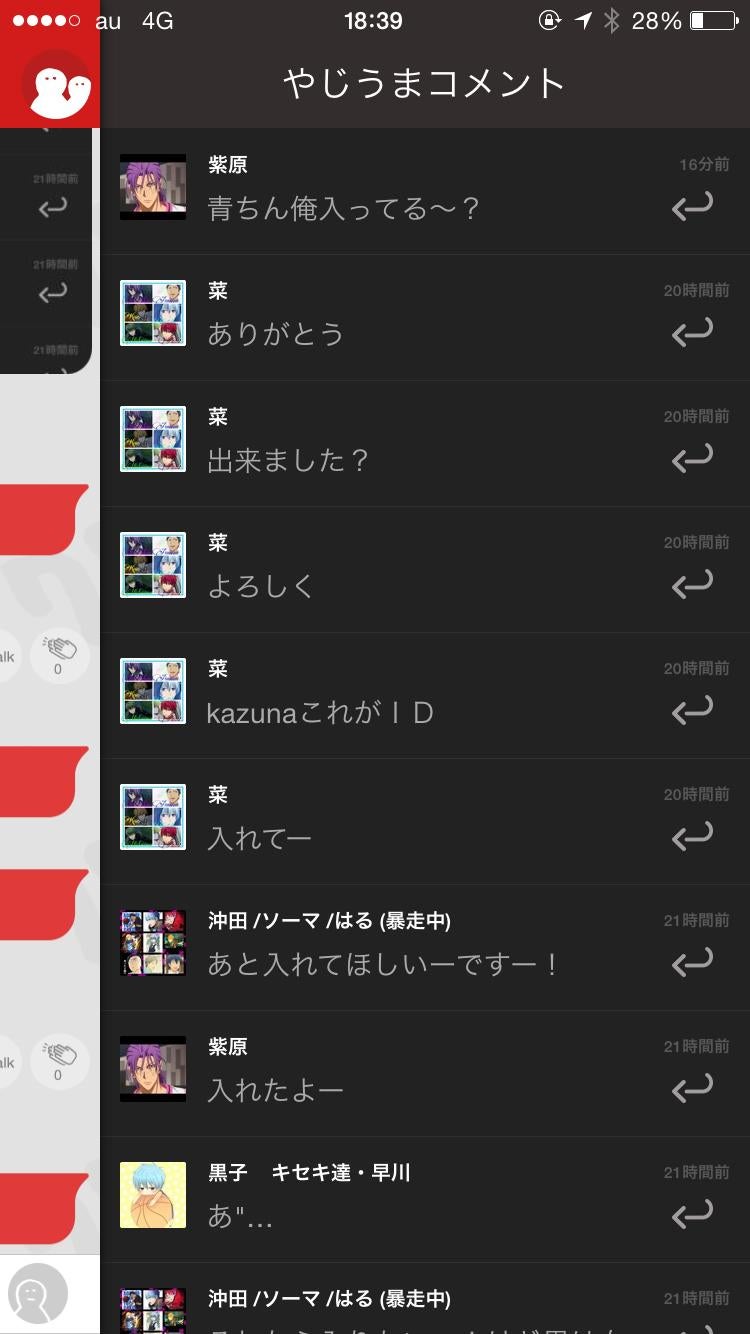Reply to the よろしく message
This screenshot has width=750, height=1334.
pyautogui.click(x=694, y=582)
